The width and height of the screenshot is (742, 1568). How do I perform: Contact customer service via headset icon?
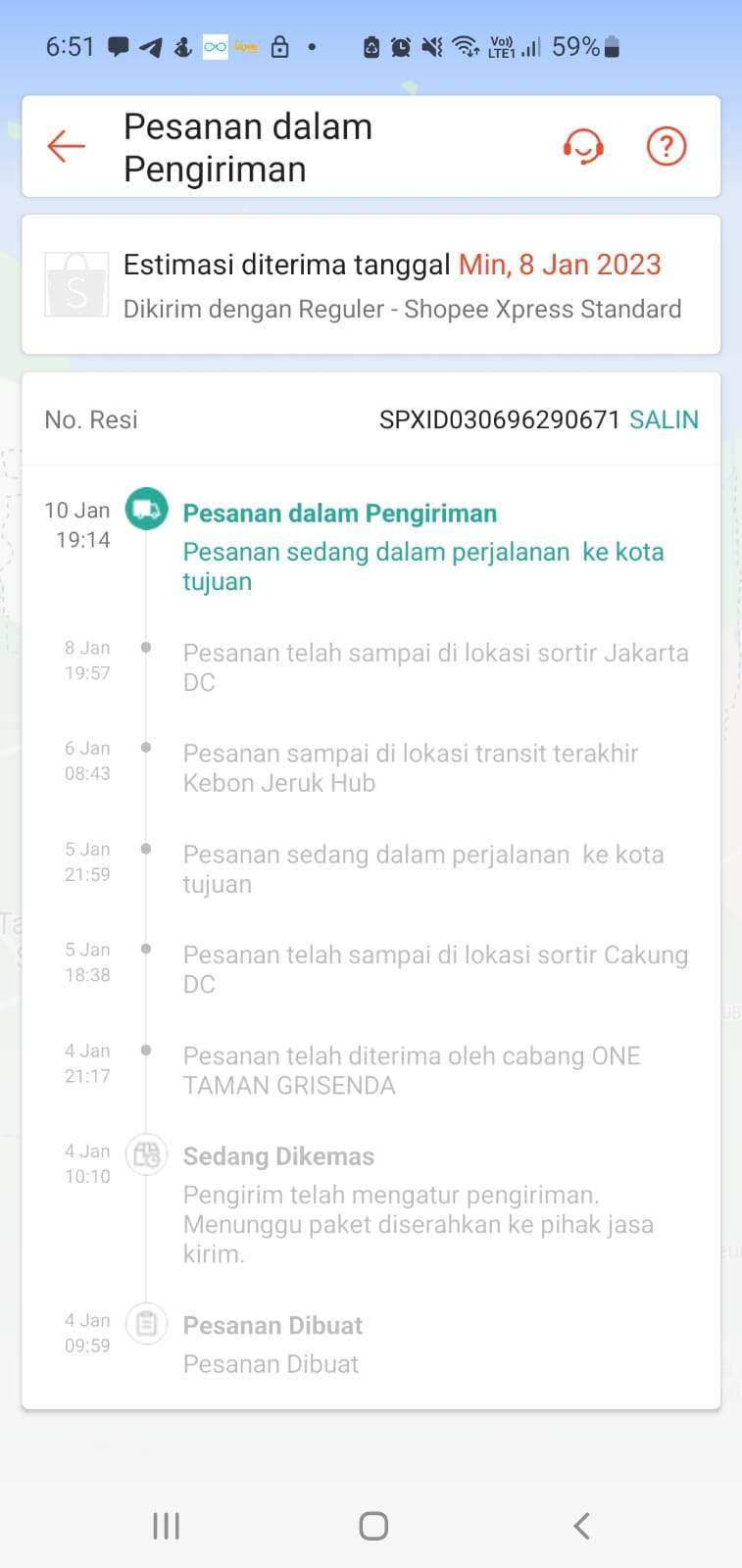(x=583, y=147)
